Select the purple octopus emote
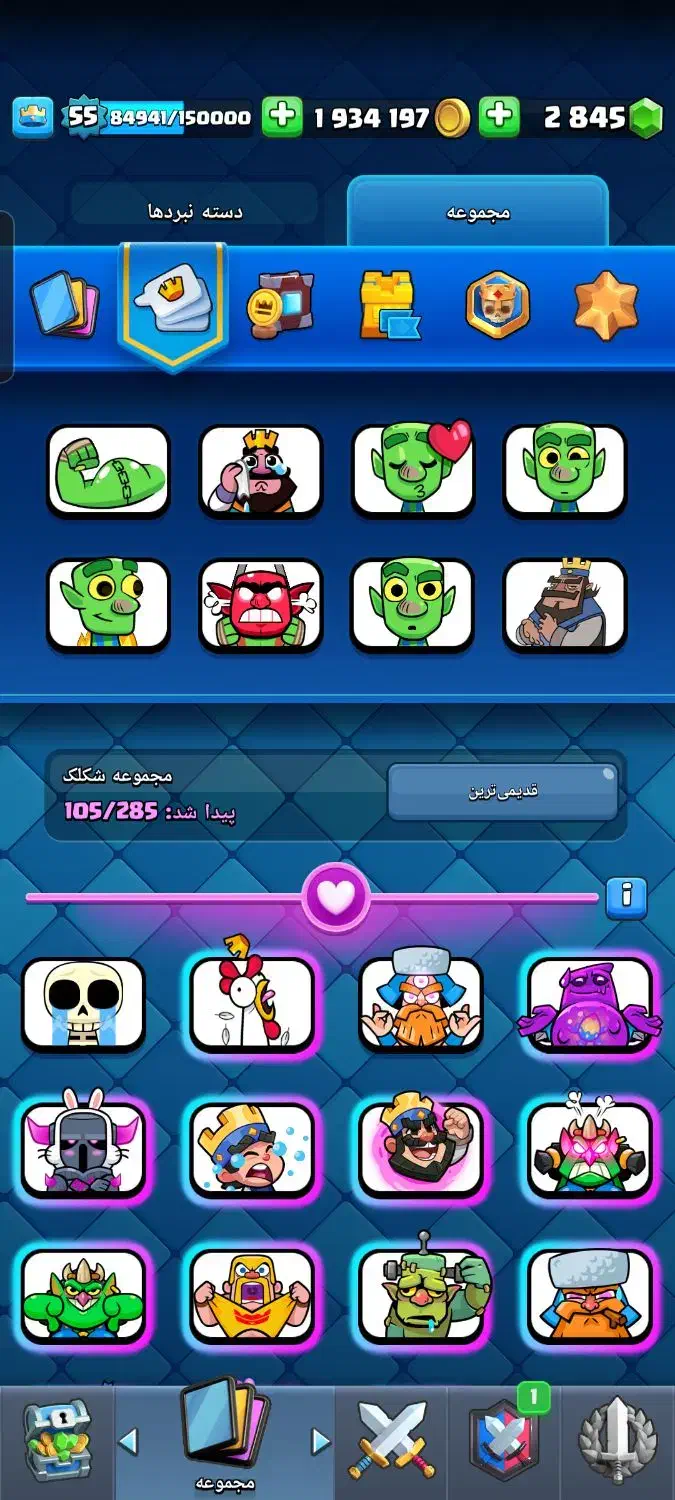 point(590,1004)
